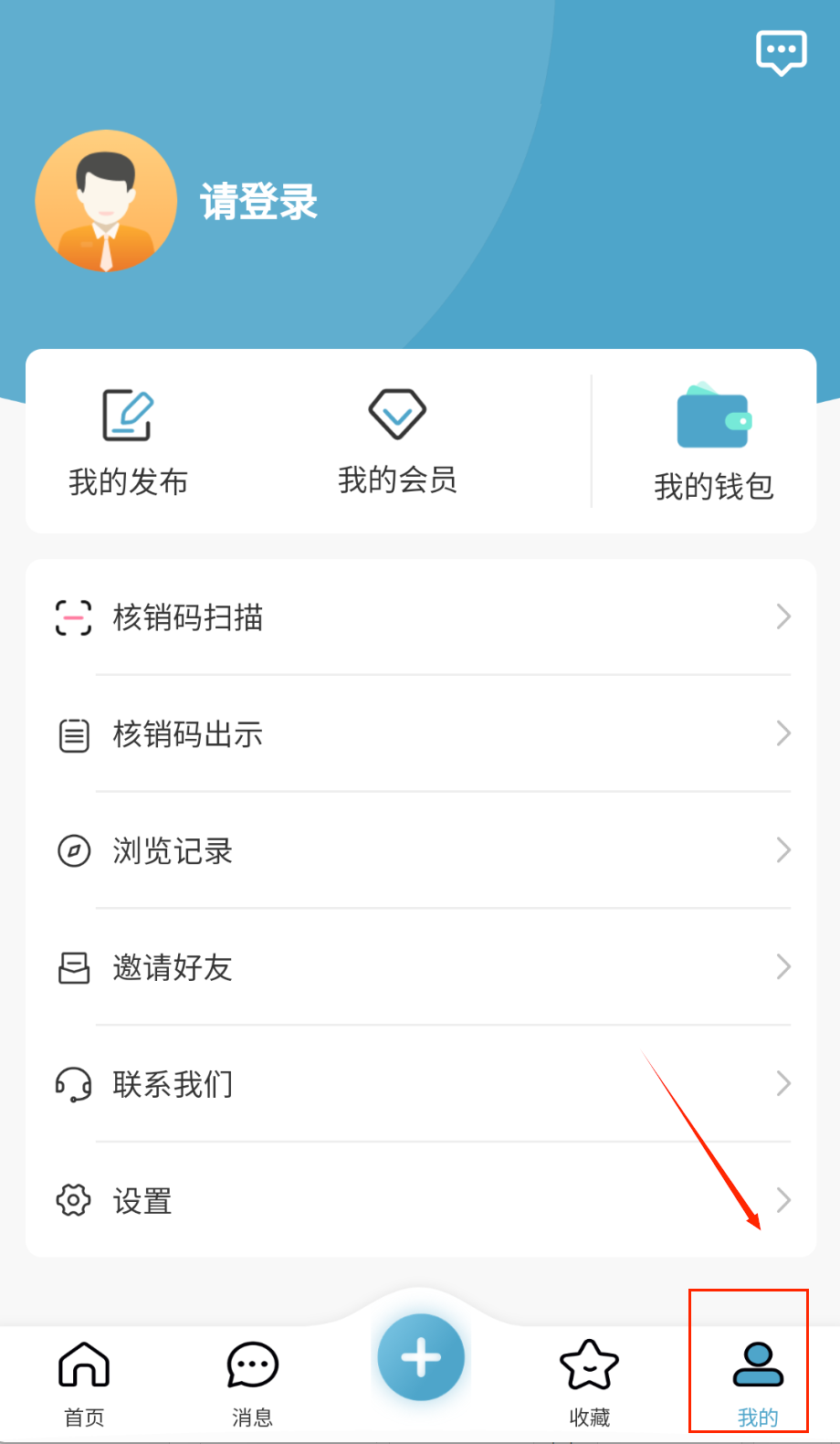The width and height of the screenshot is (840, 1444).
Task: Open the message icon at top right
Action: tap(781, 52)
